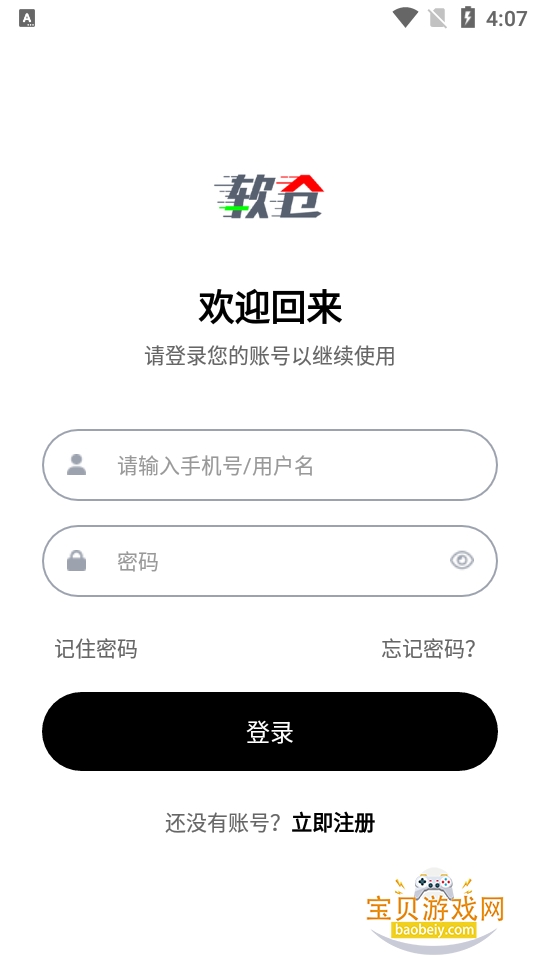Toggle password visibility with the eye icon
This screenshot has height=960, width=540.
click(462, 560)
